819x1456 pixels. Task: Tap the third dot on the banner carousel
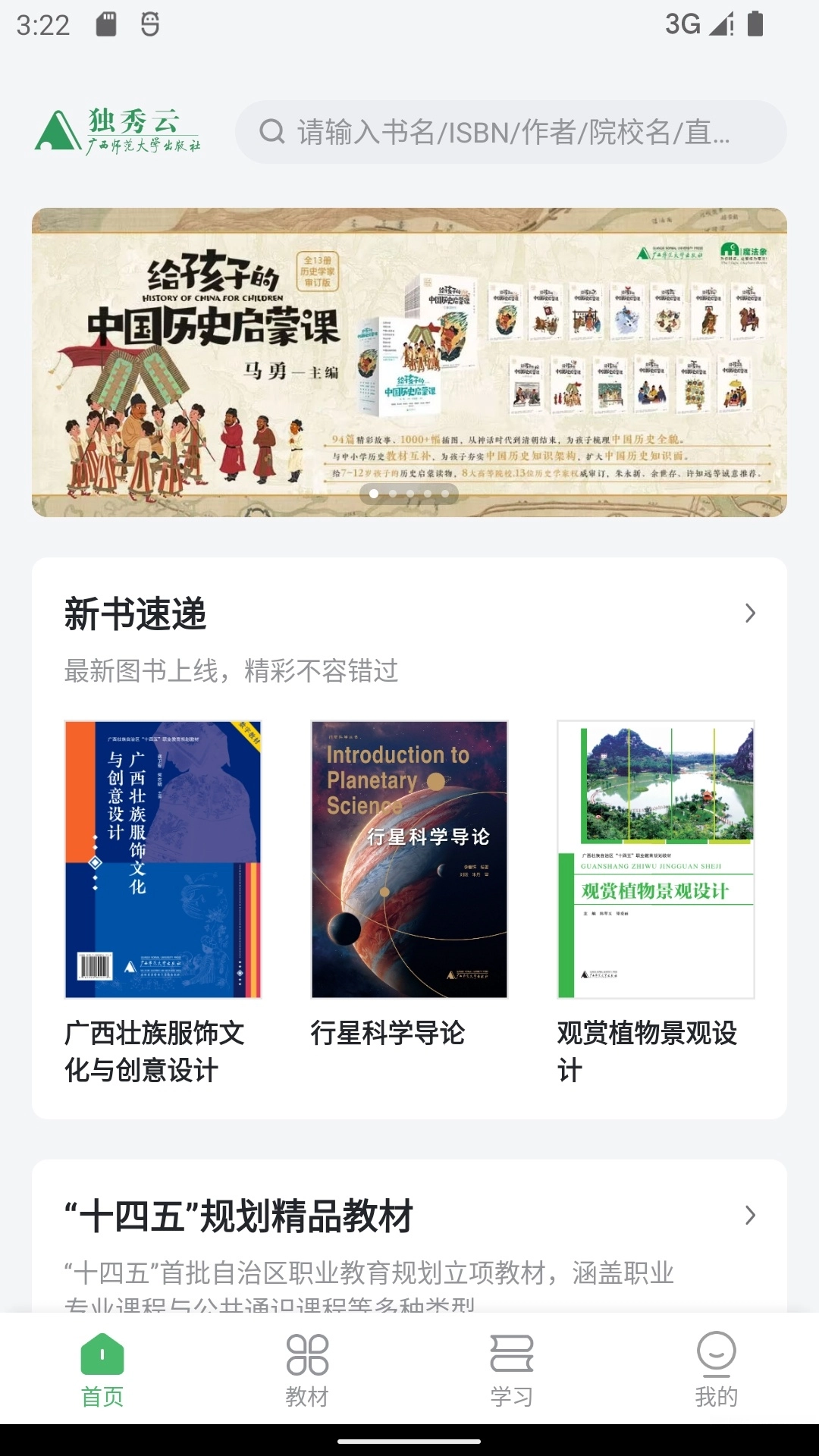(409, 493)
